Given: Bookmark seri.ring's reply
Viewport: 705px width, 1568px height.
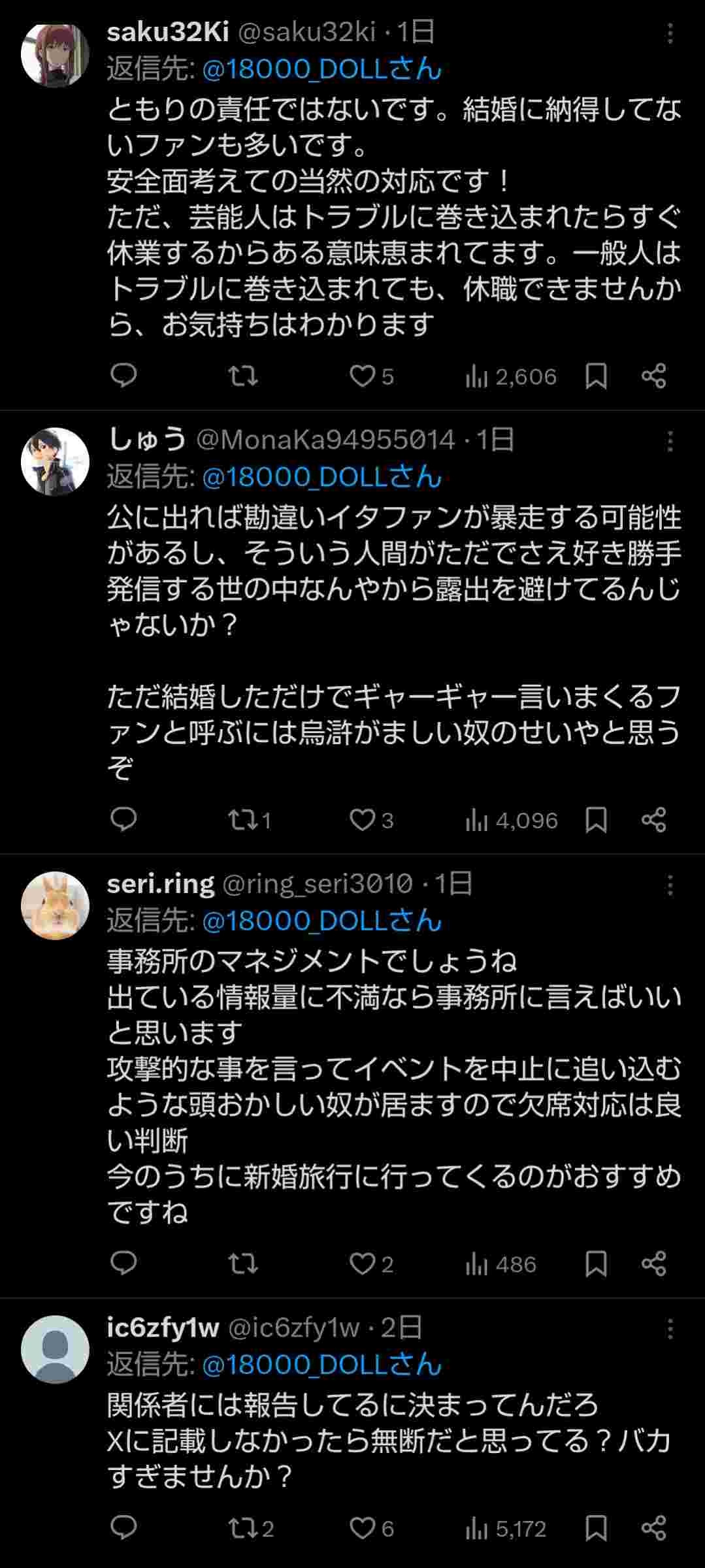Looking at the screenshot, I should pos(596,1264).
